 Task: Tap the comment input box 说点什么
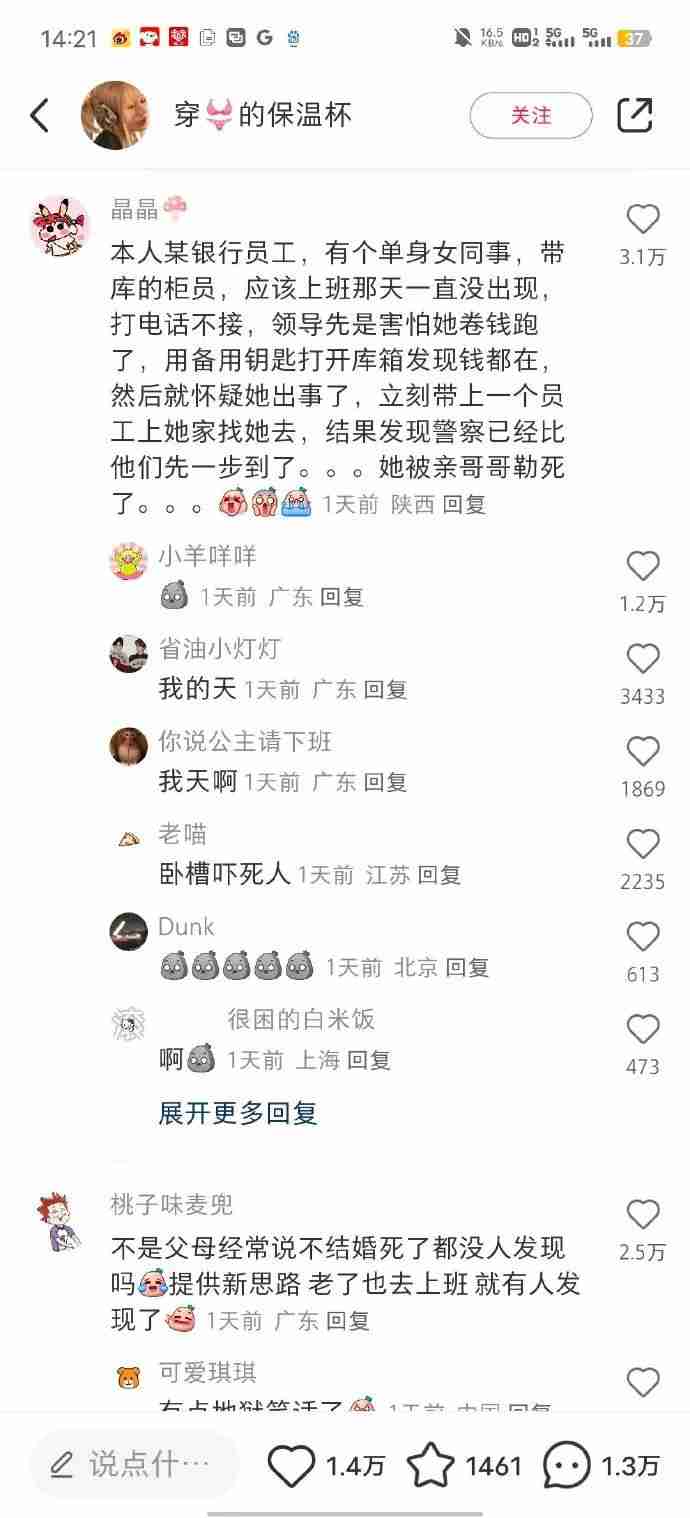(x=135, y=1465)
